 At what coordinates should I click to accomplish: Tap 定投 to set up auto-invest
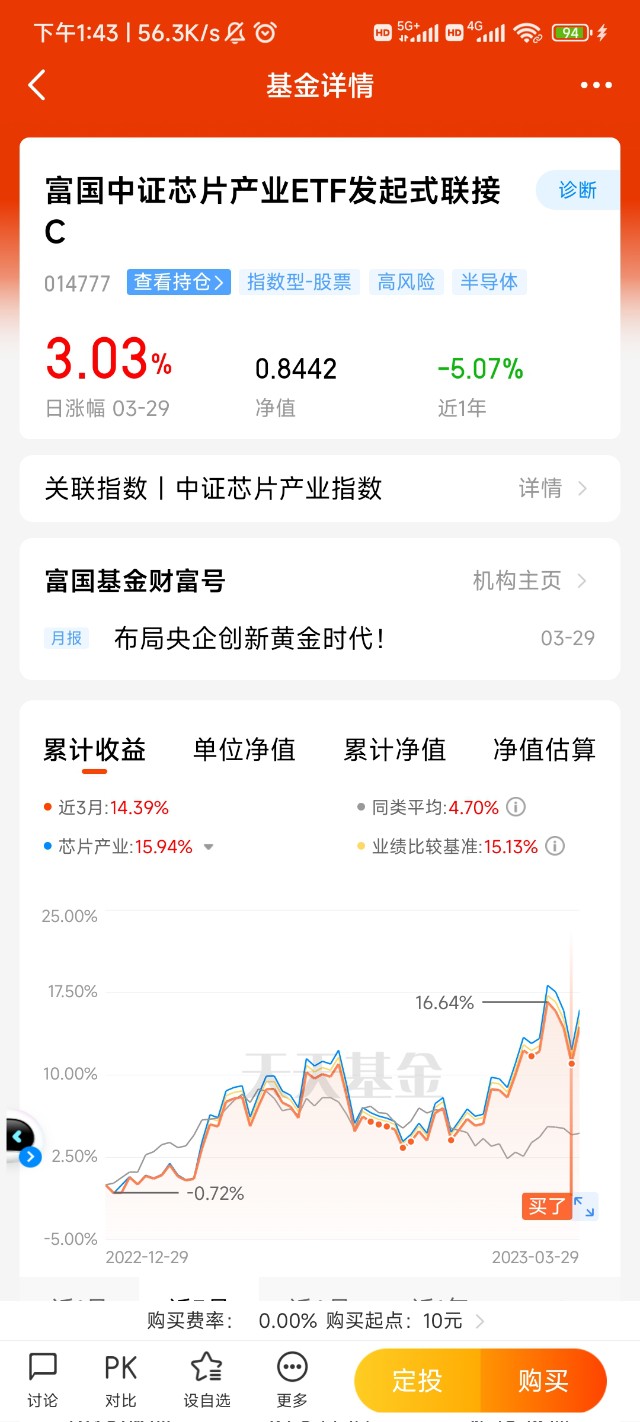click(x=417, y=1381)
